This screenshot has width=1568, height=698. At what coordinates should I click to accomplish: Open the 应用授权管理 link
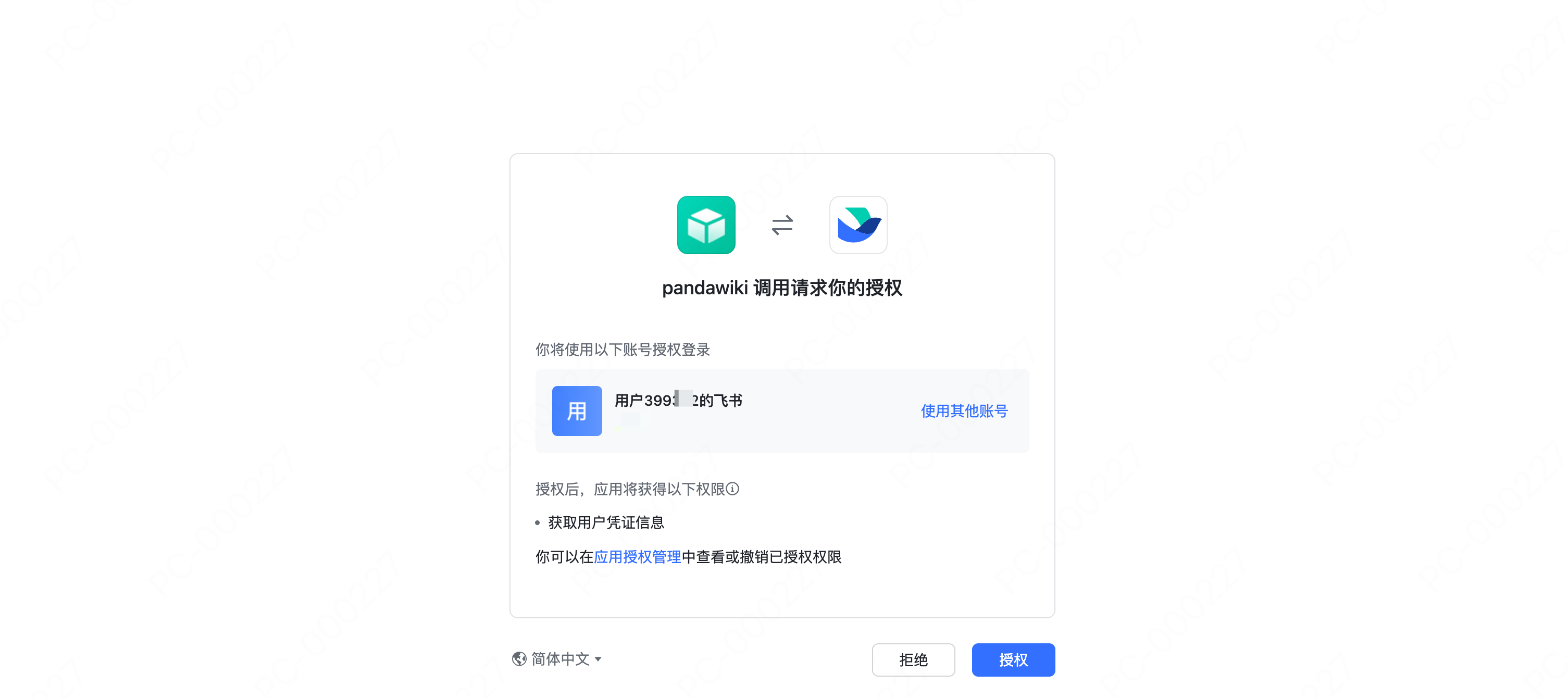[637, 557]
